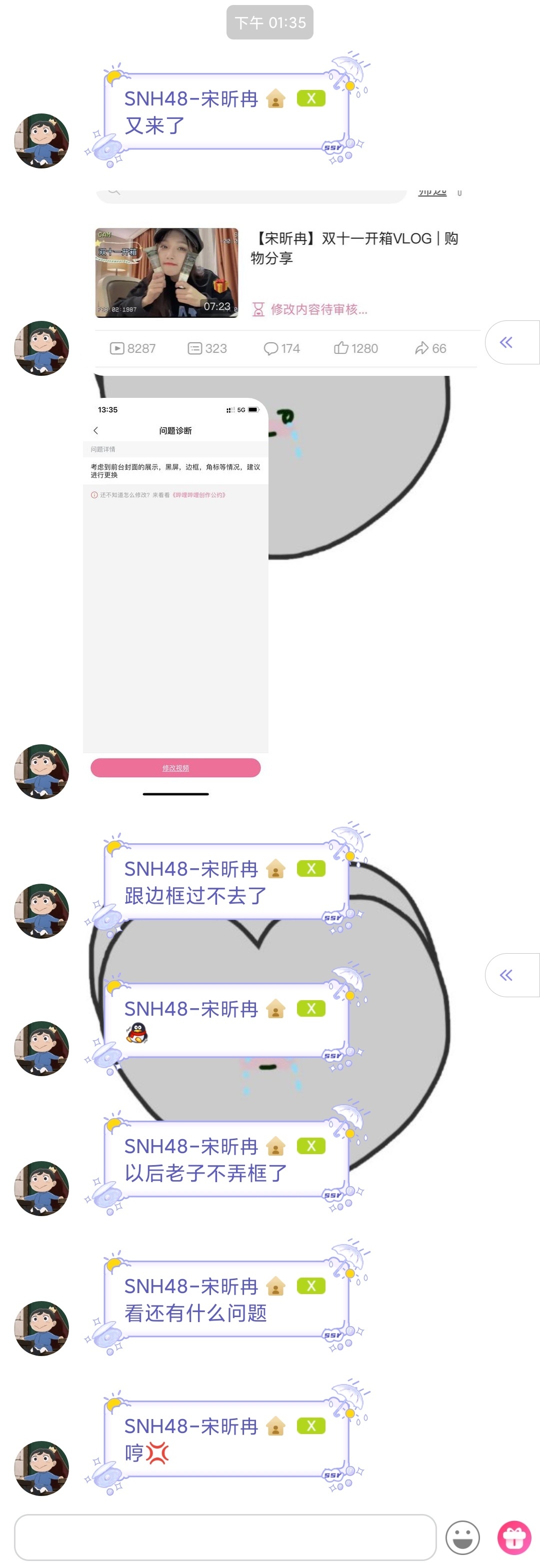The height and width of the screenshot is (1568, 540).
Task: Open sender profile next to 跟边框过不去了
Action: point(41,911)
